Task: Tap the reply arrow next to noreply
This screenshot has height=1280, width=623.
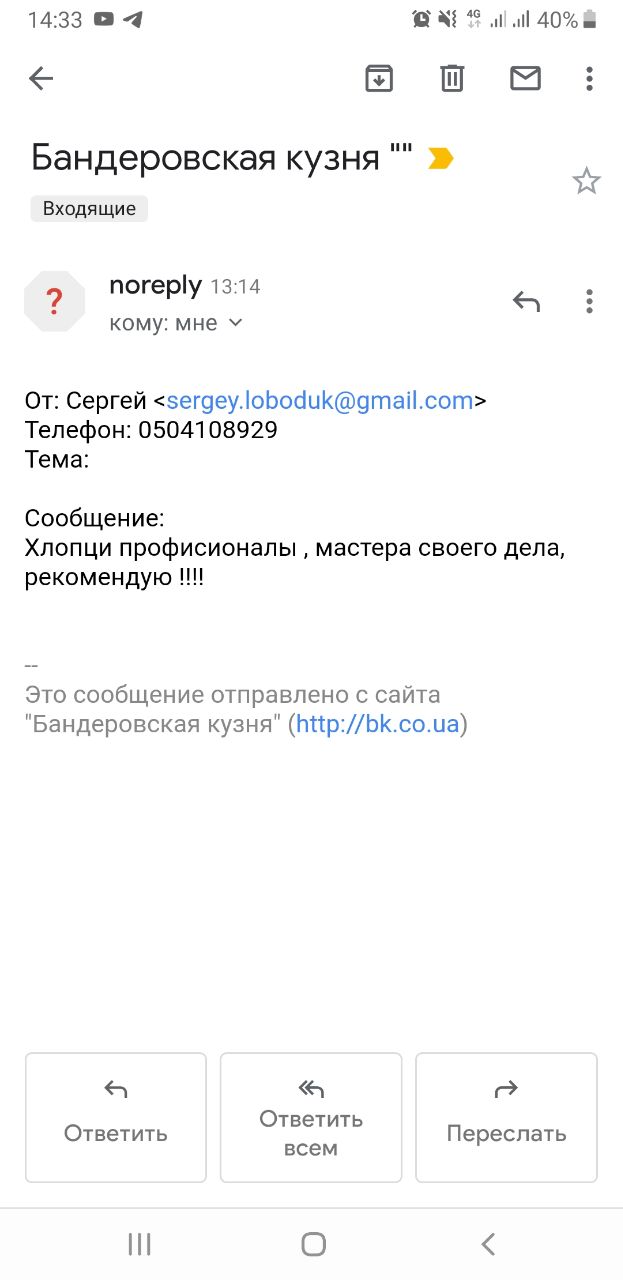Action: click(526, 301)
